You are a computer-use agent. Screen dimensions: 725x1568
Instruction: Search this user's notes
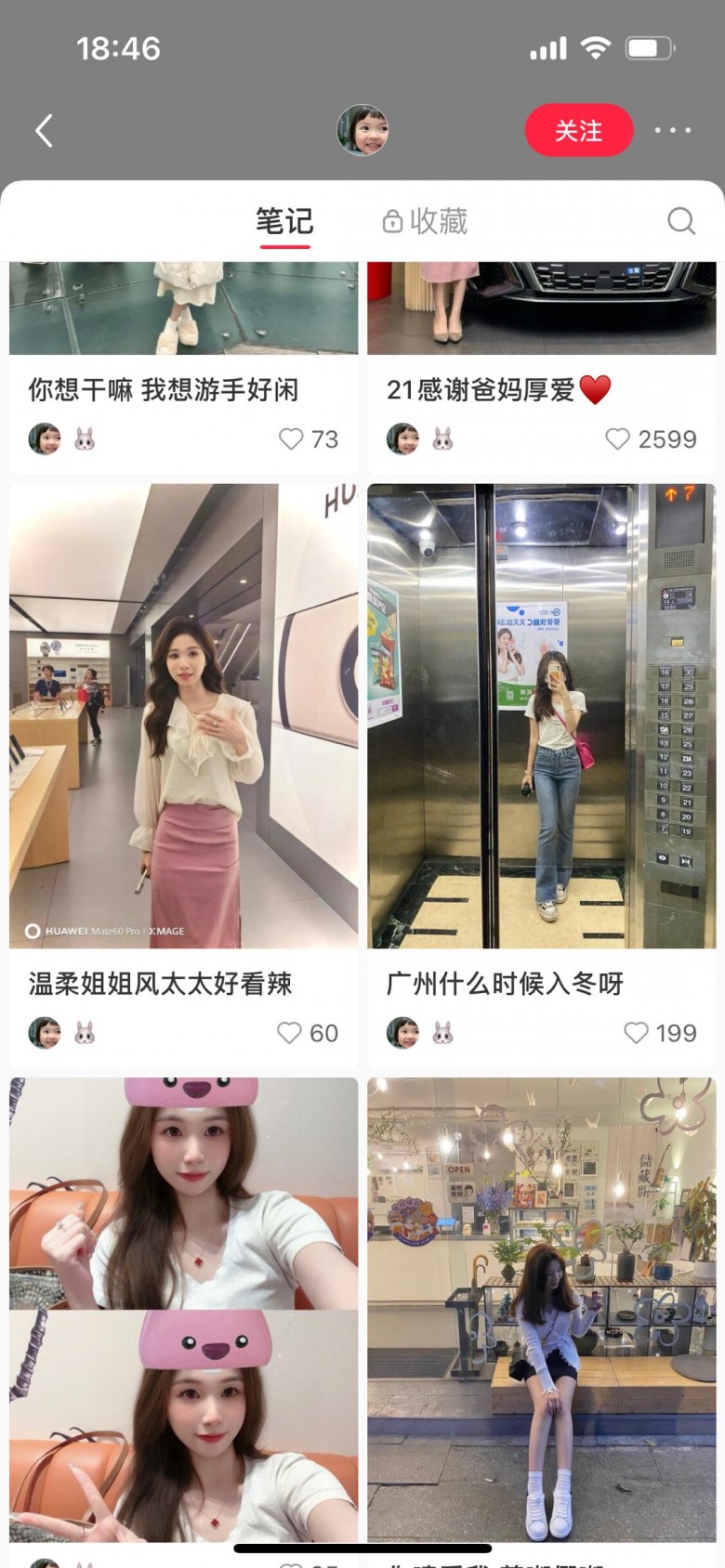point(681,221)
